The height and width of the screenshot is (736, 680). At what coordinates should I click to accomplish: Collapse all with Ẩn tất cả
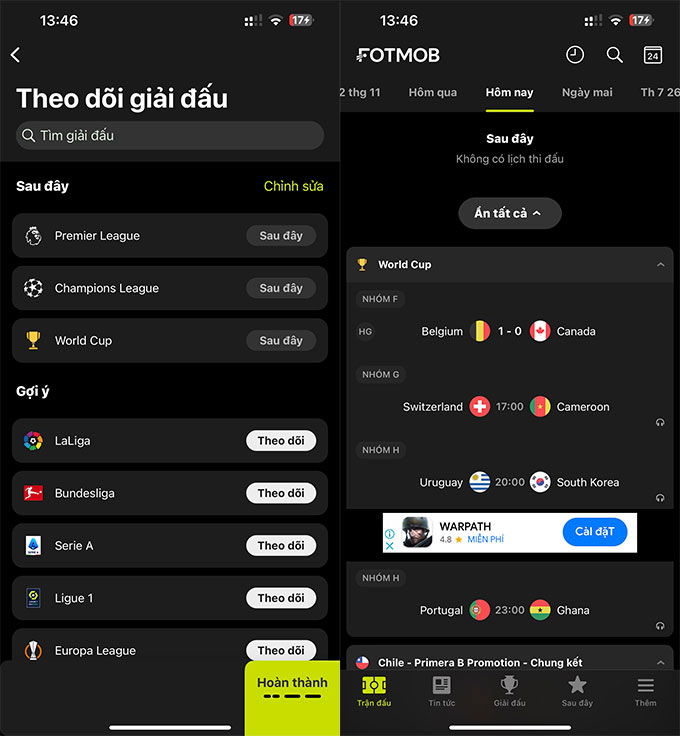tap(510, 213)
